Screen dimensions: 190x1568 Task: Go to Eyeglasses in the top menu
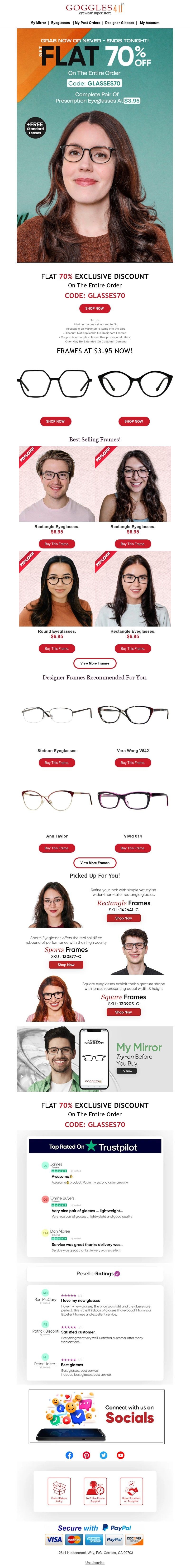[x=60, y=23]
